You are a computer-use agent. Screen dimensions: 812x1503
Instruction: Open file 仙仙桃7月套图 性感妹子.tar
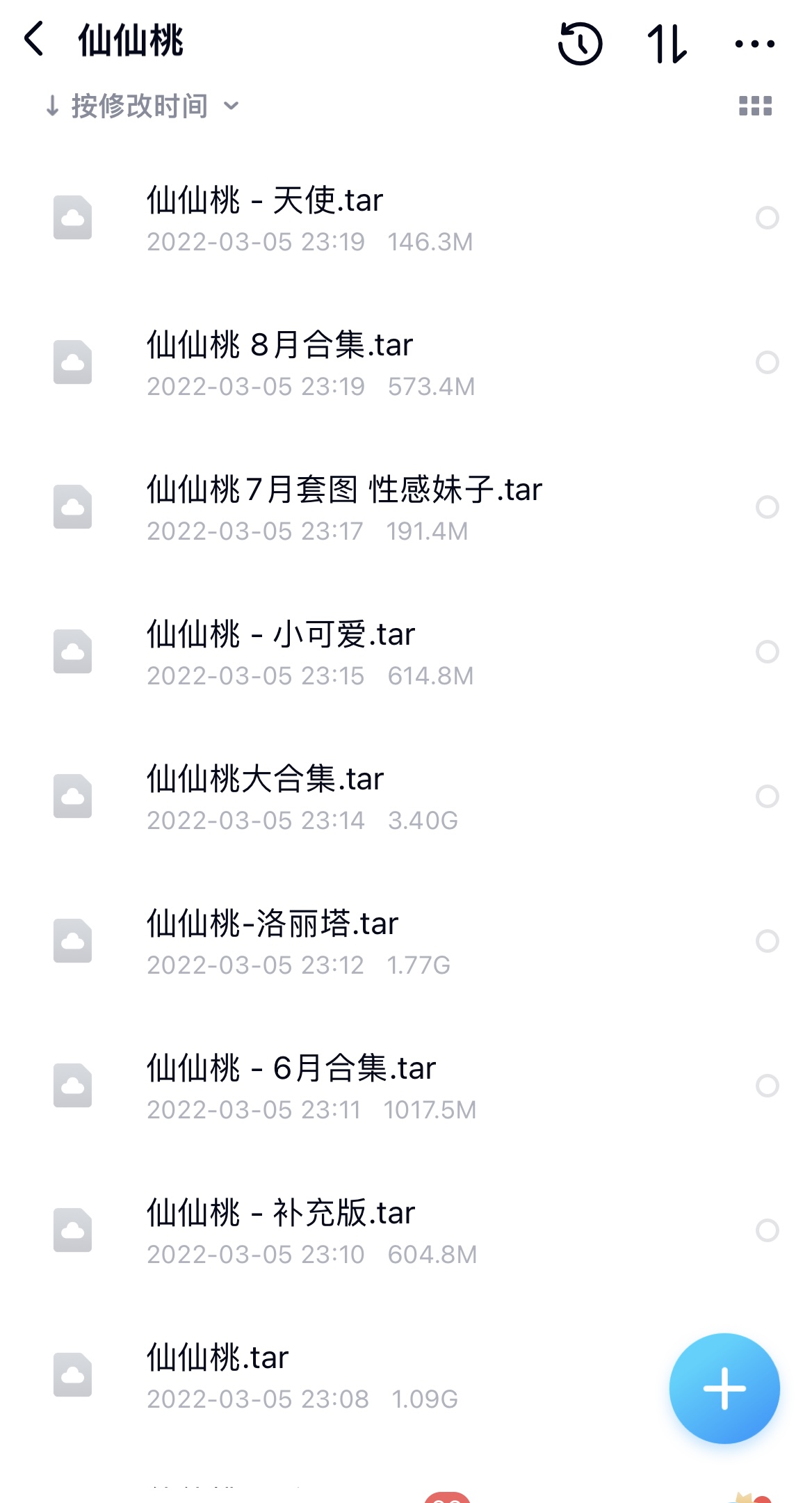tap(406, 507)
